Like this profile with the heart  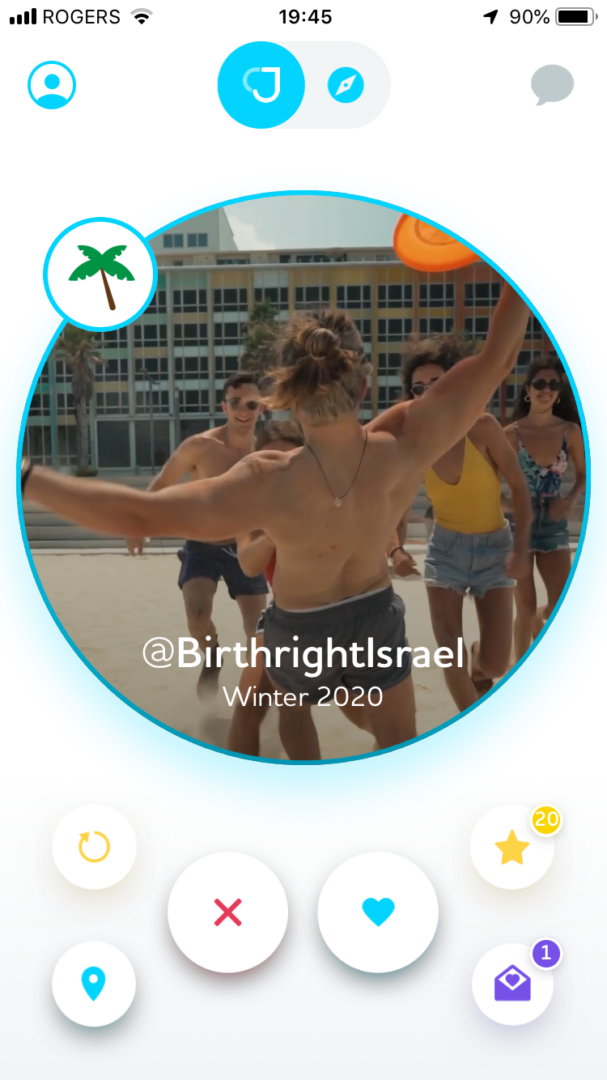click(x=378, y=913)
